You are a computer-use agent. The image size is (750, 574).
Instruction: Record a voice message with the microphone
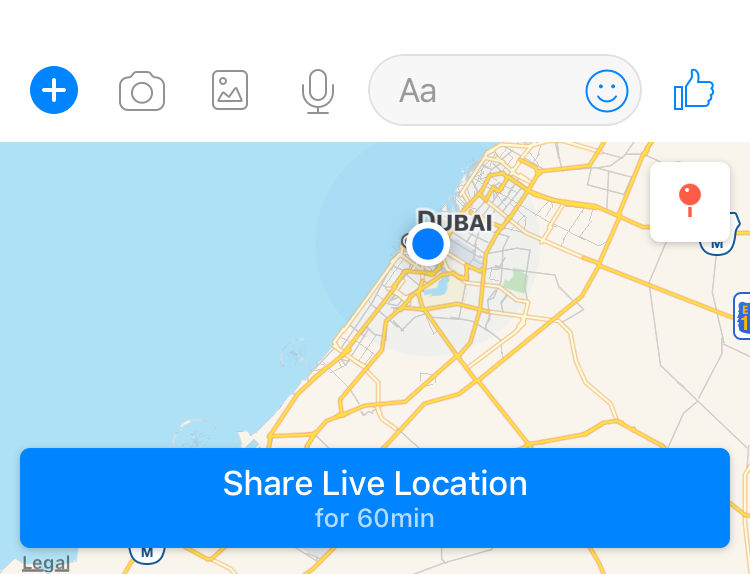317,91
